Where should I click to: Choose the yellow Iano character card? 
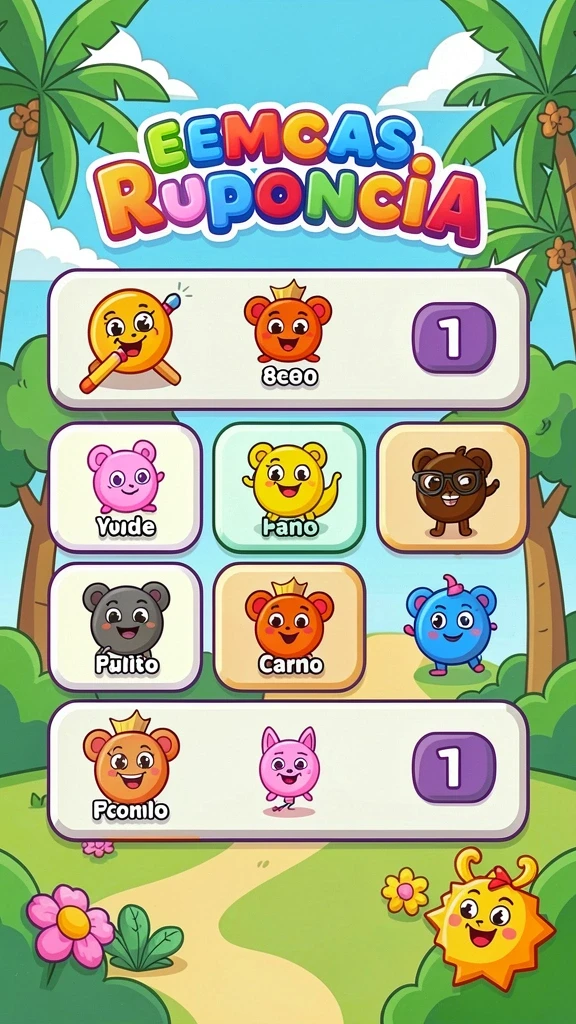[289, 487]
